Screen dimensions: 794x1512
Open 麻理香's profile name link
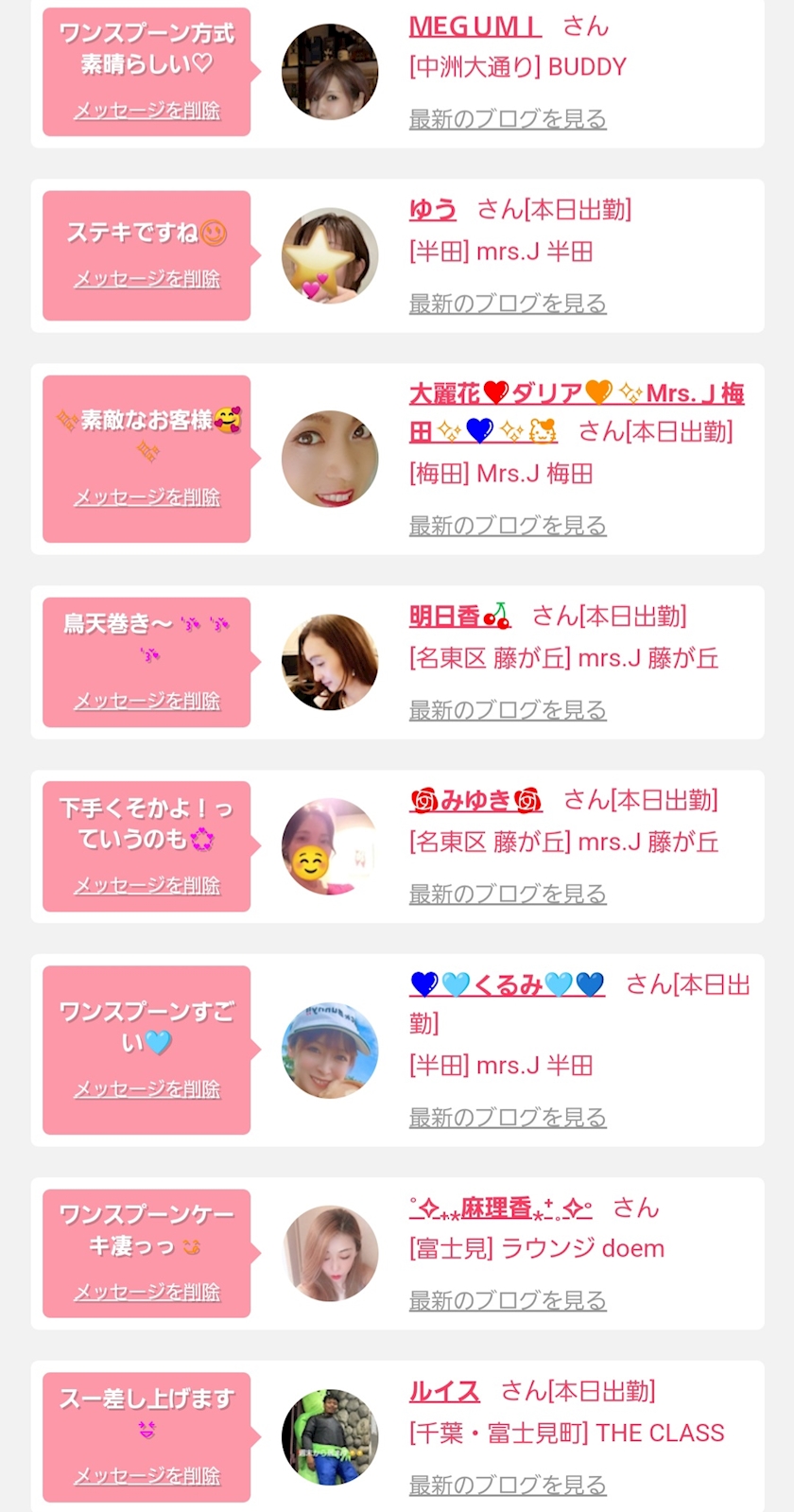(x=501, y=1208)
